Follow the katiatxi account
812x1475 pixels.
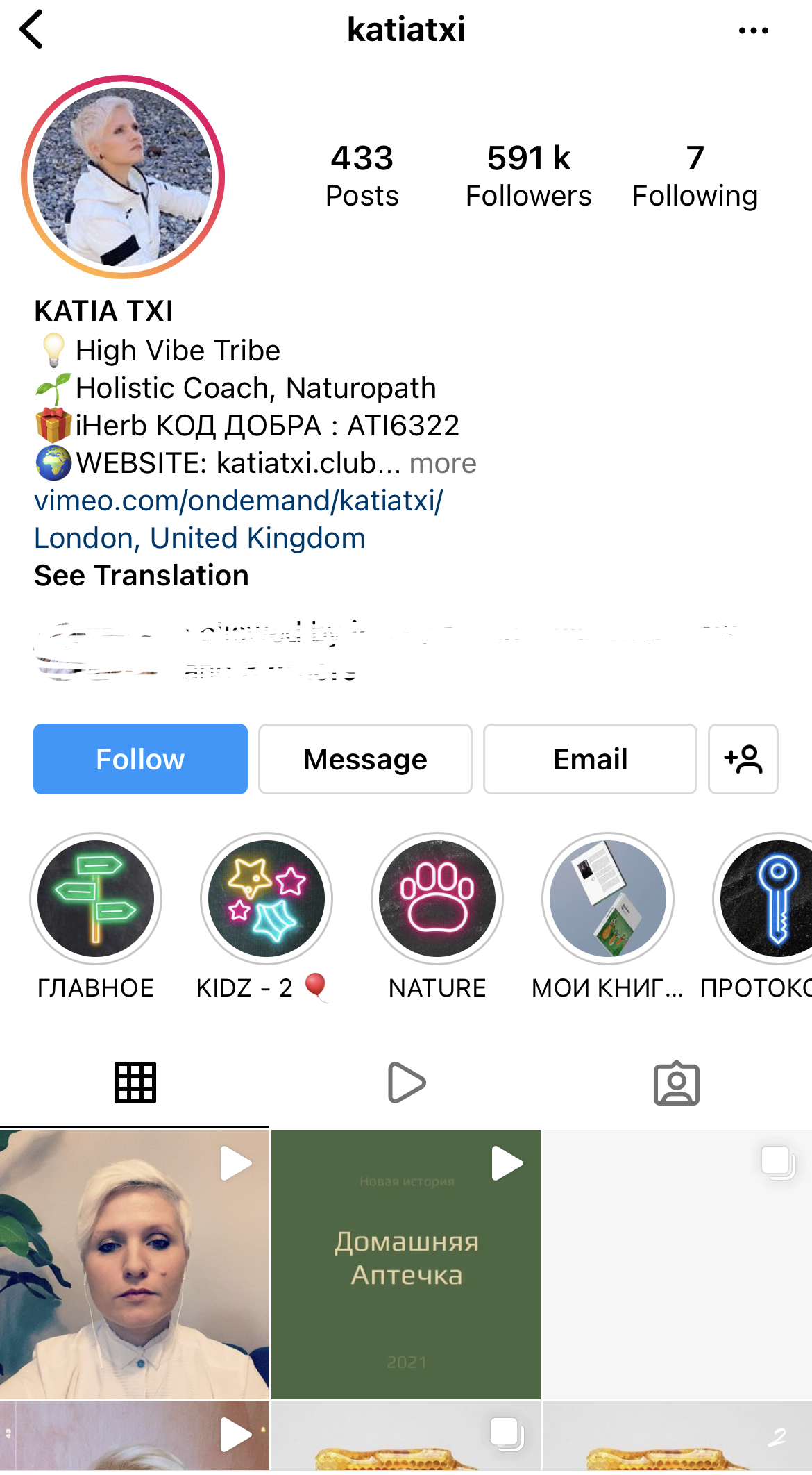click(140, 759)
